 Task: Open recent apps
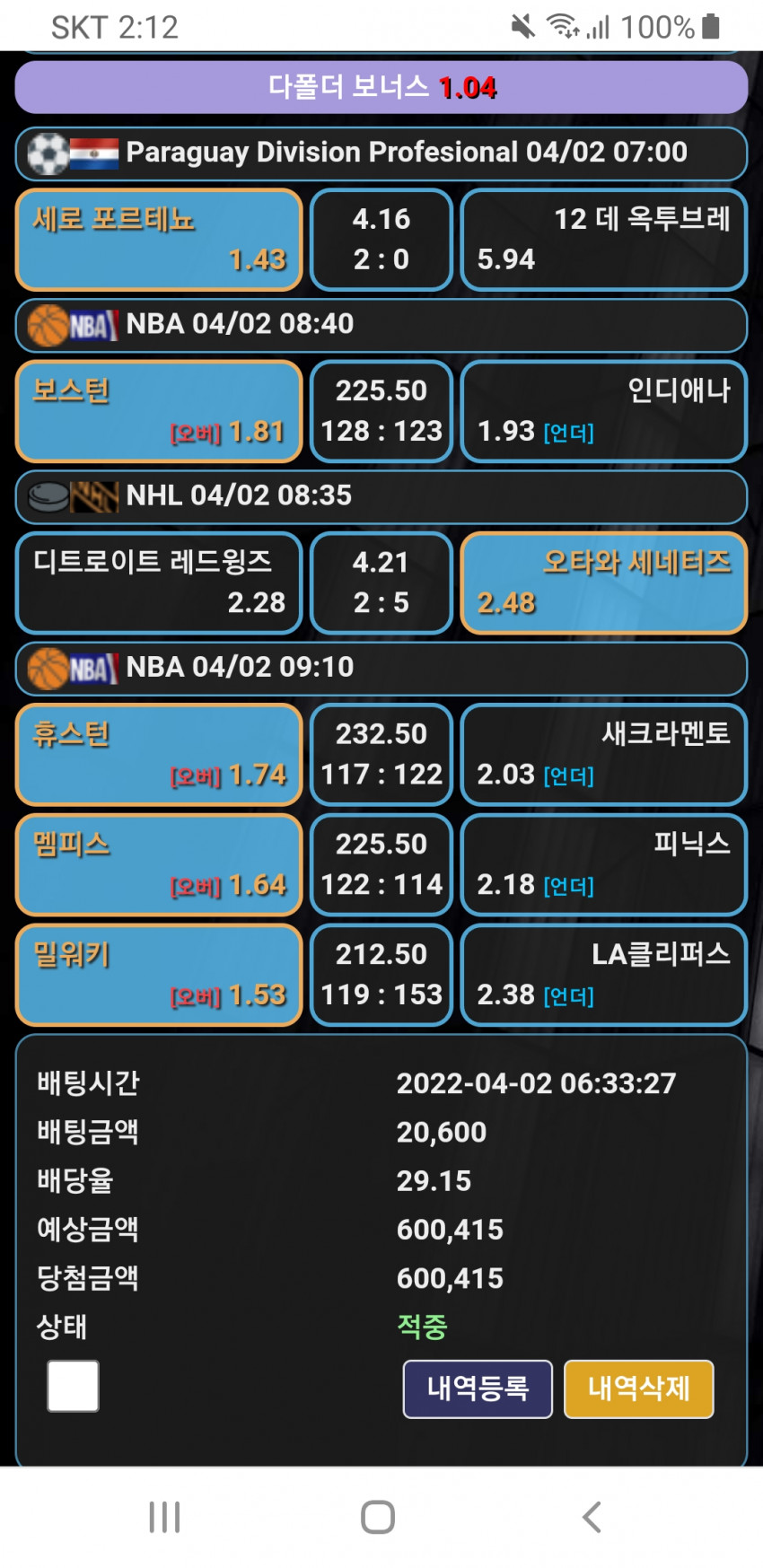click(165, 1517)
